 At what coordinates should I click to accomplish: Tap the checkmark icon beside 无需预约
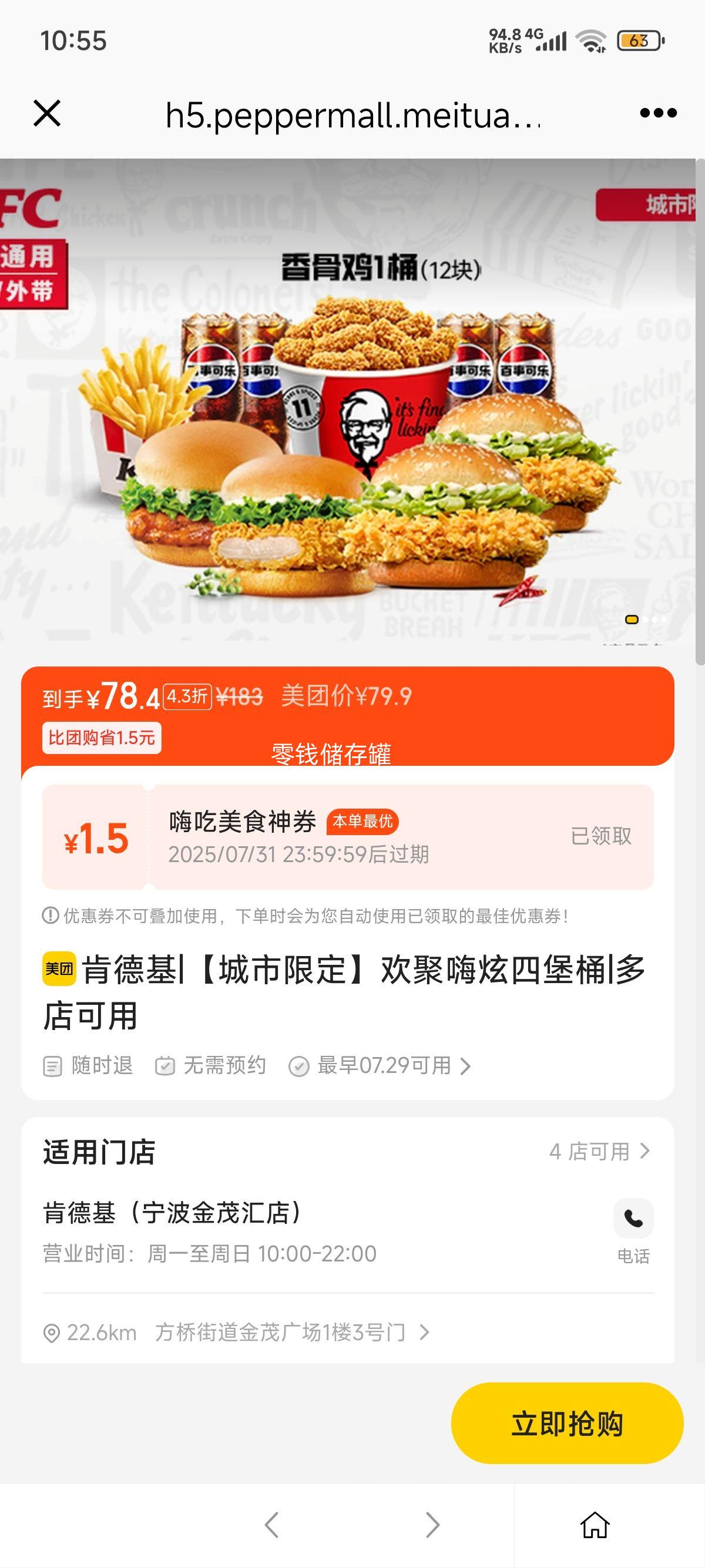click(164, 1065)
